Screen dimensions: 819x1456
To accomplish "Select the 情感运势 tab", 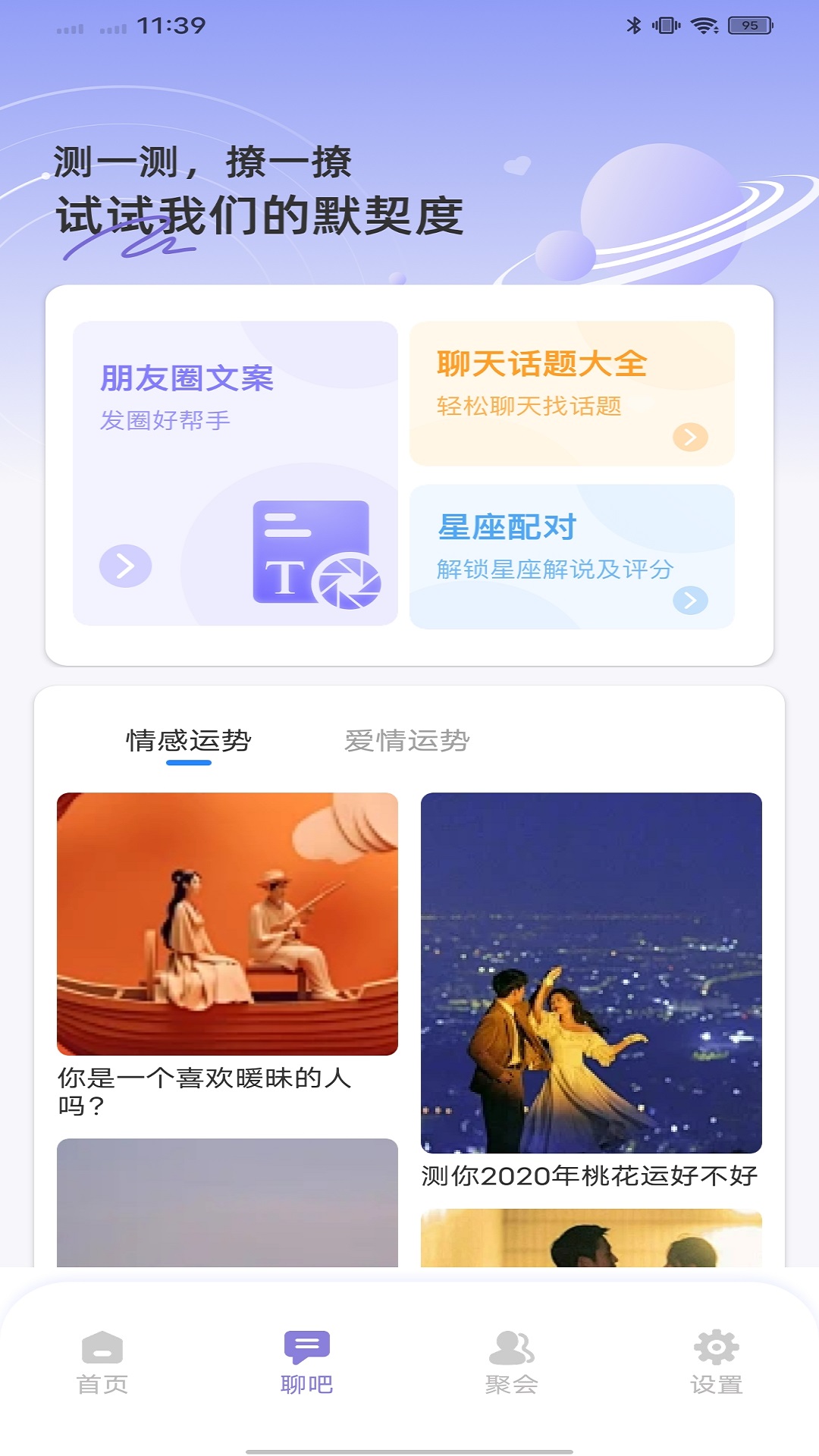I will pos(189,741).
